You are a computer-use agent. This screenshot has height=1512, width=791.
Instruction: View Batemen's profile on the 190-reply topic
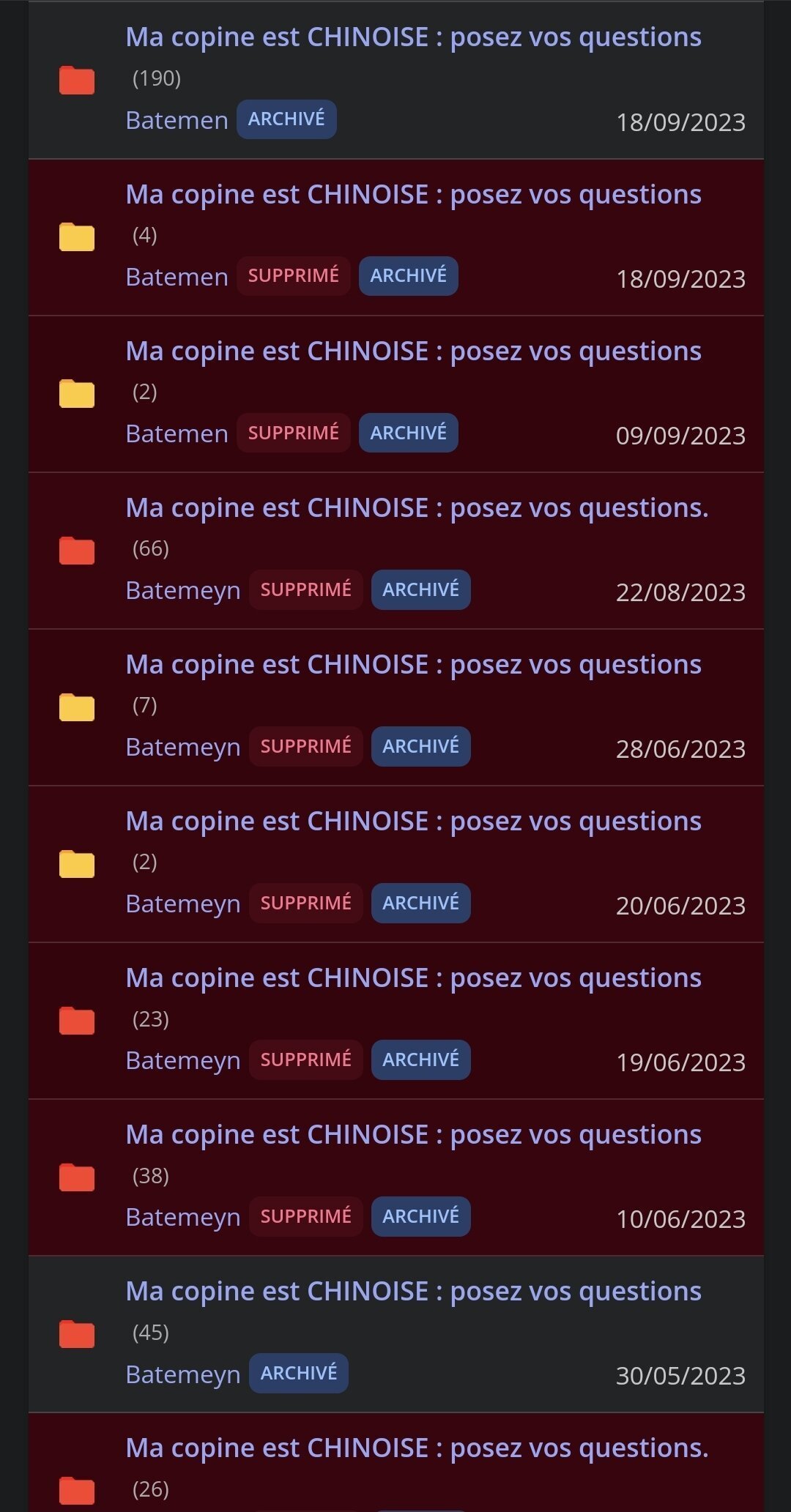177,120
